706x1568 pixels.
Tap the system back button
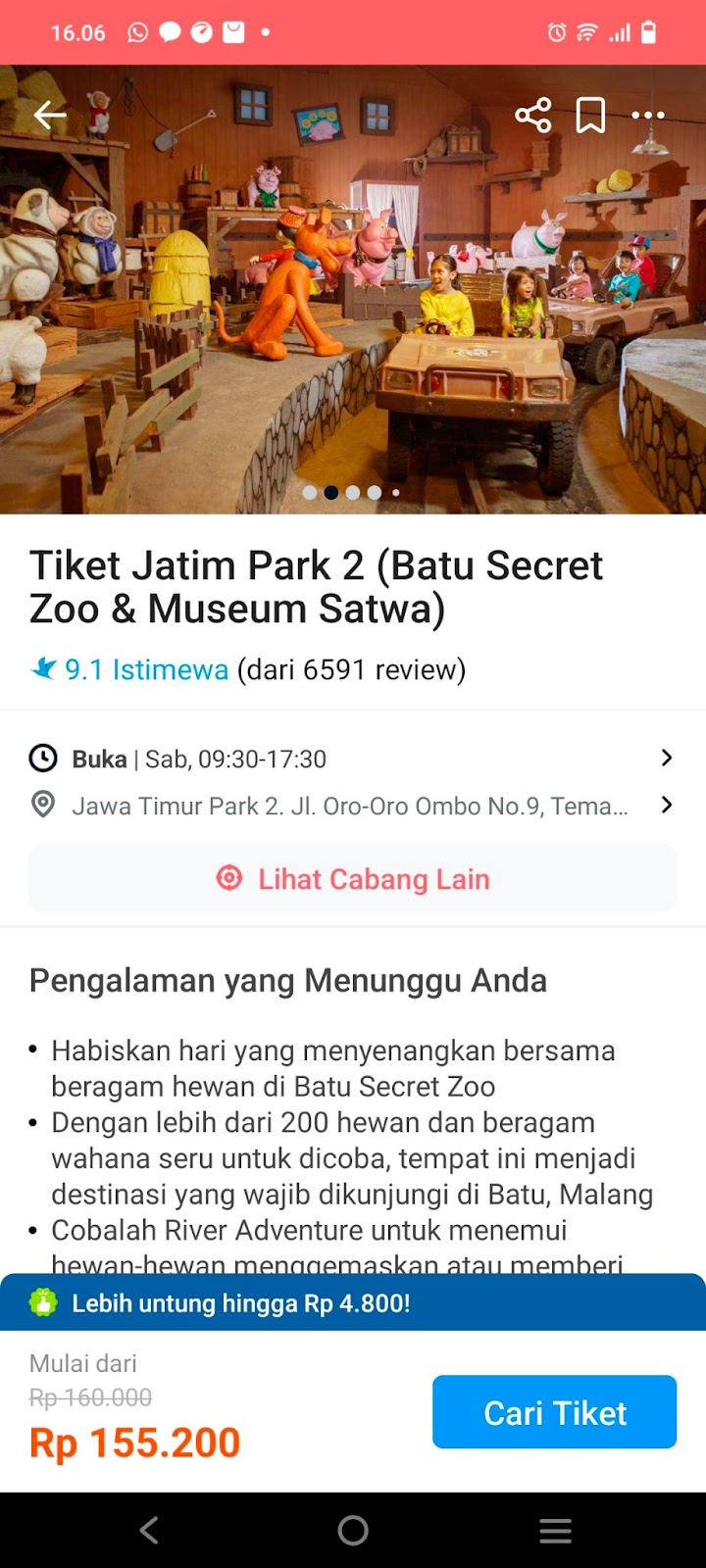tap(149, 1531)
